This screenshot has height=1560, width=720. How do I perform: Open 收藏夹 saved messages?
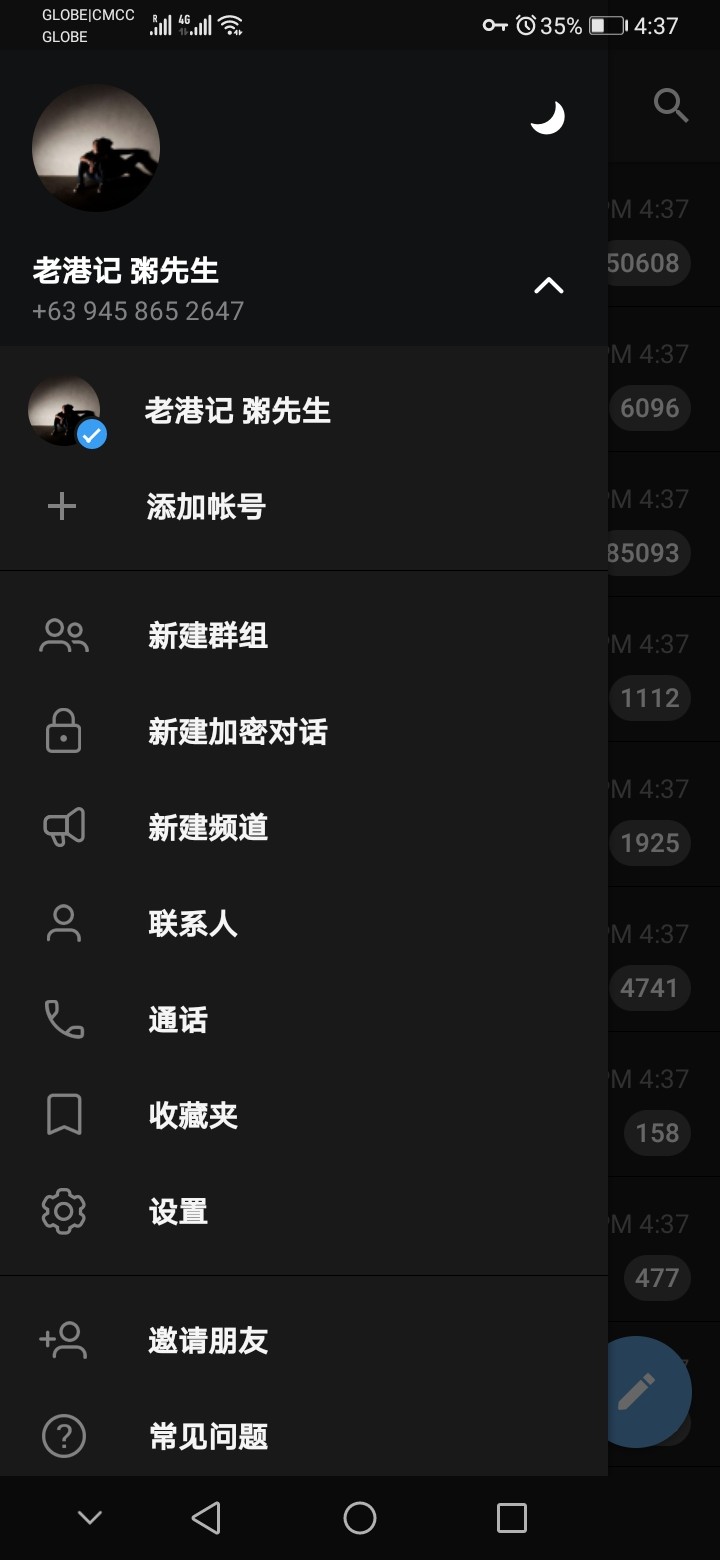coord(192,1116)
